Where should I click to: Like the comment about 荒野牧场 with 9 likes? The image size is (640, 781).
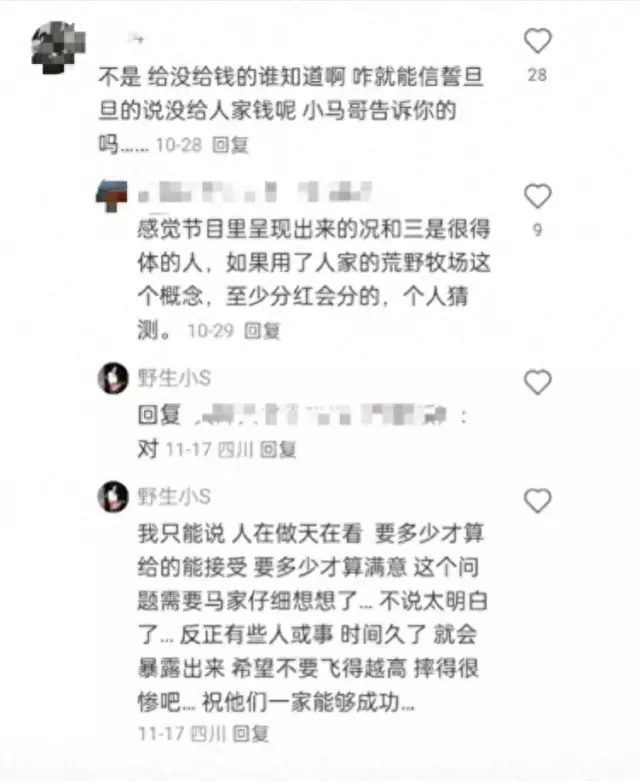point(538,196)
